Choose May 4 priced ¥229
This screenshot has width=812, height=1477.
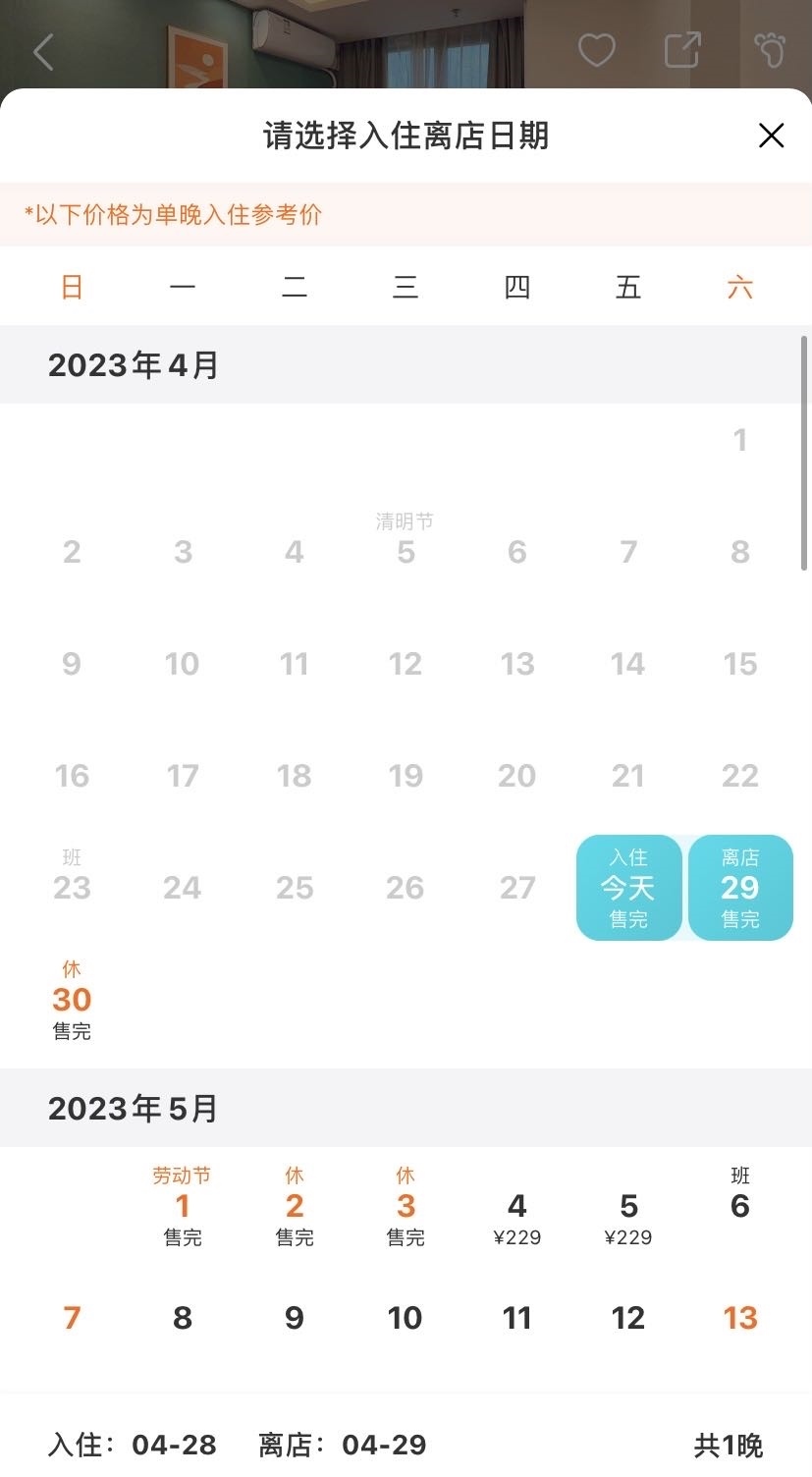[517, 1214]
